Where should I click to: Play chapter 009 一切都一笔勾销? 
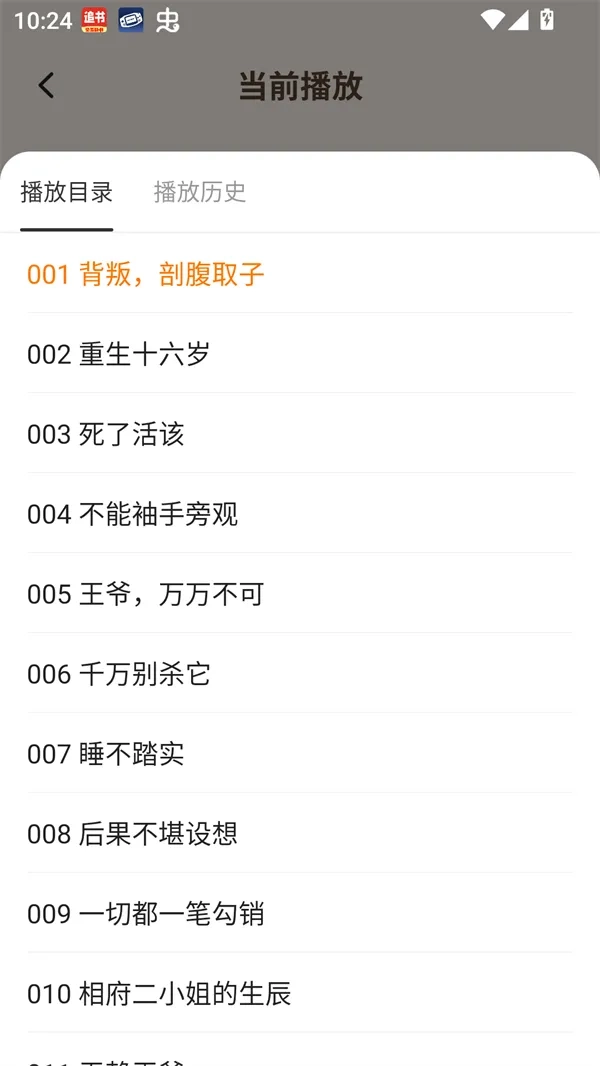pos(146,914)
